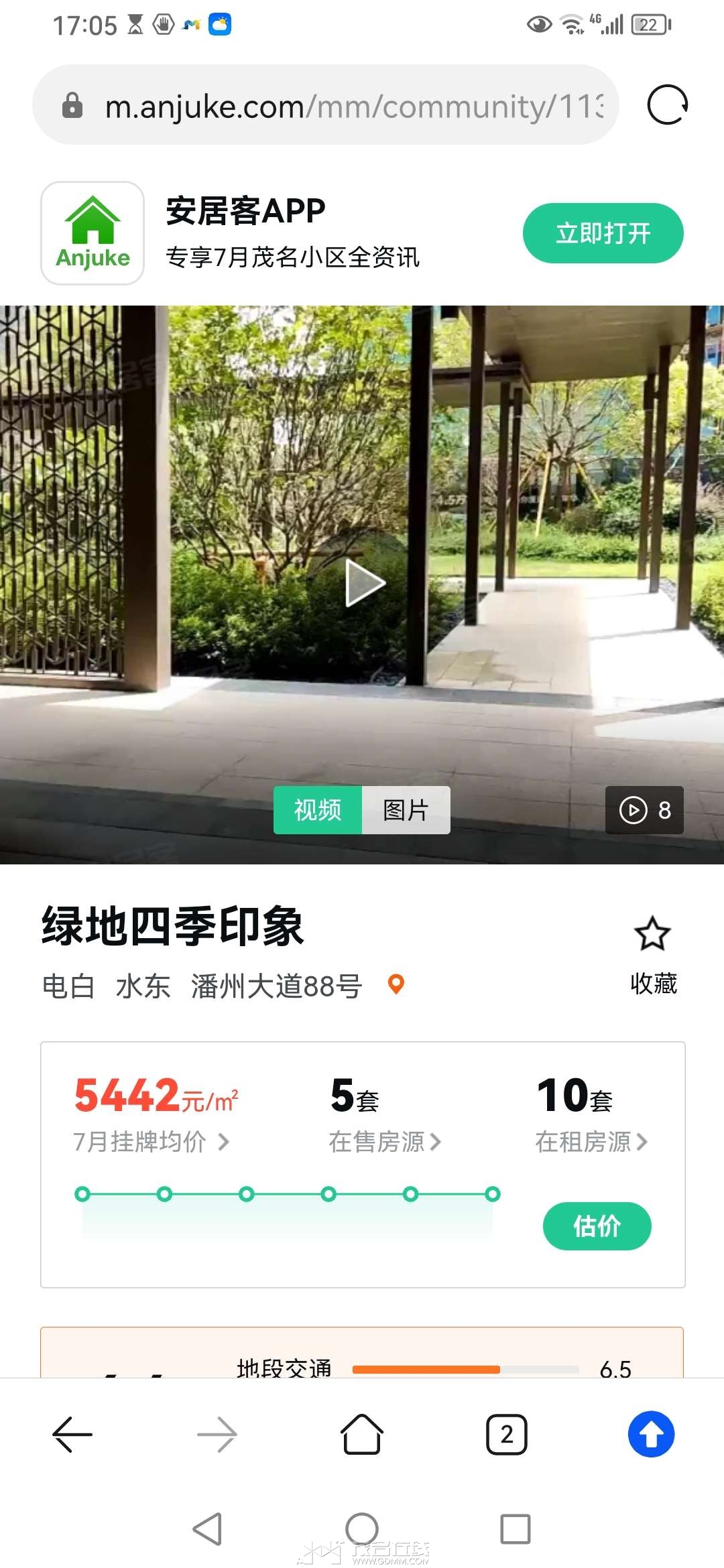Open map location pin next to address

point(396,984)
